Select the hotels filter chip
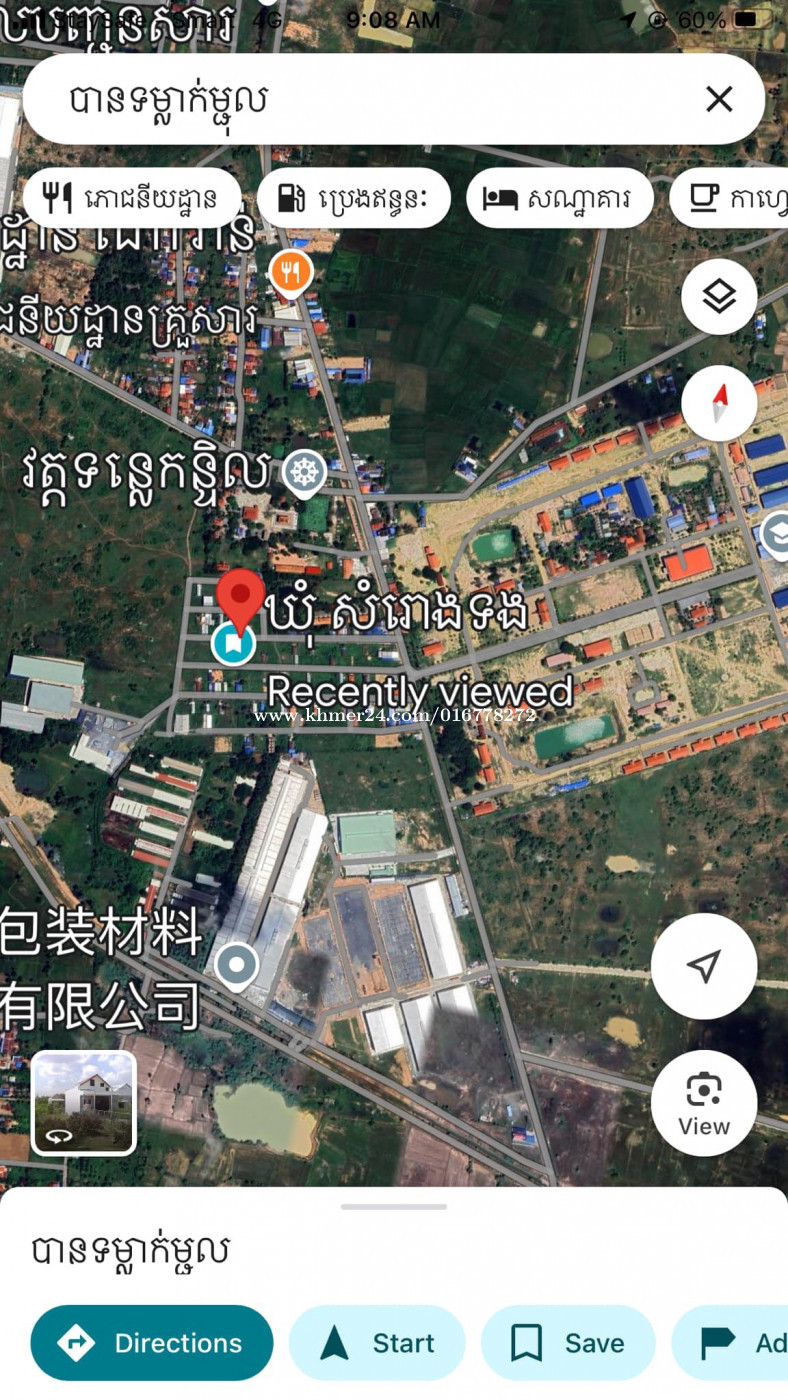Screen dimensions: 788x1400 coord(560,198)
